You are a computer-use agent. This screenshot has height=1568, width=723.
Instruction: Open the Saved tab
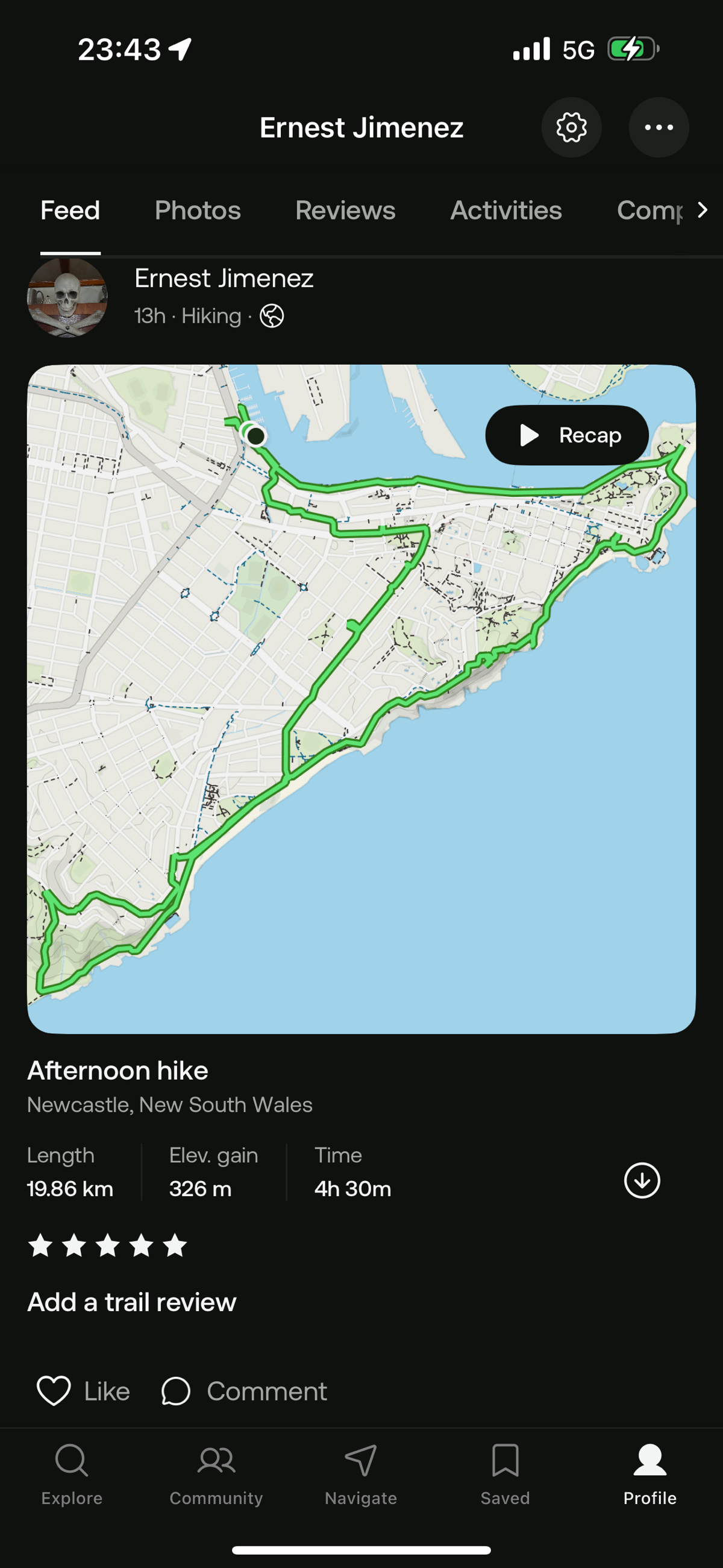pos(505,1473)
